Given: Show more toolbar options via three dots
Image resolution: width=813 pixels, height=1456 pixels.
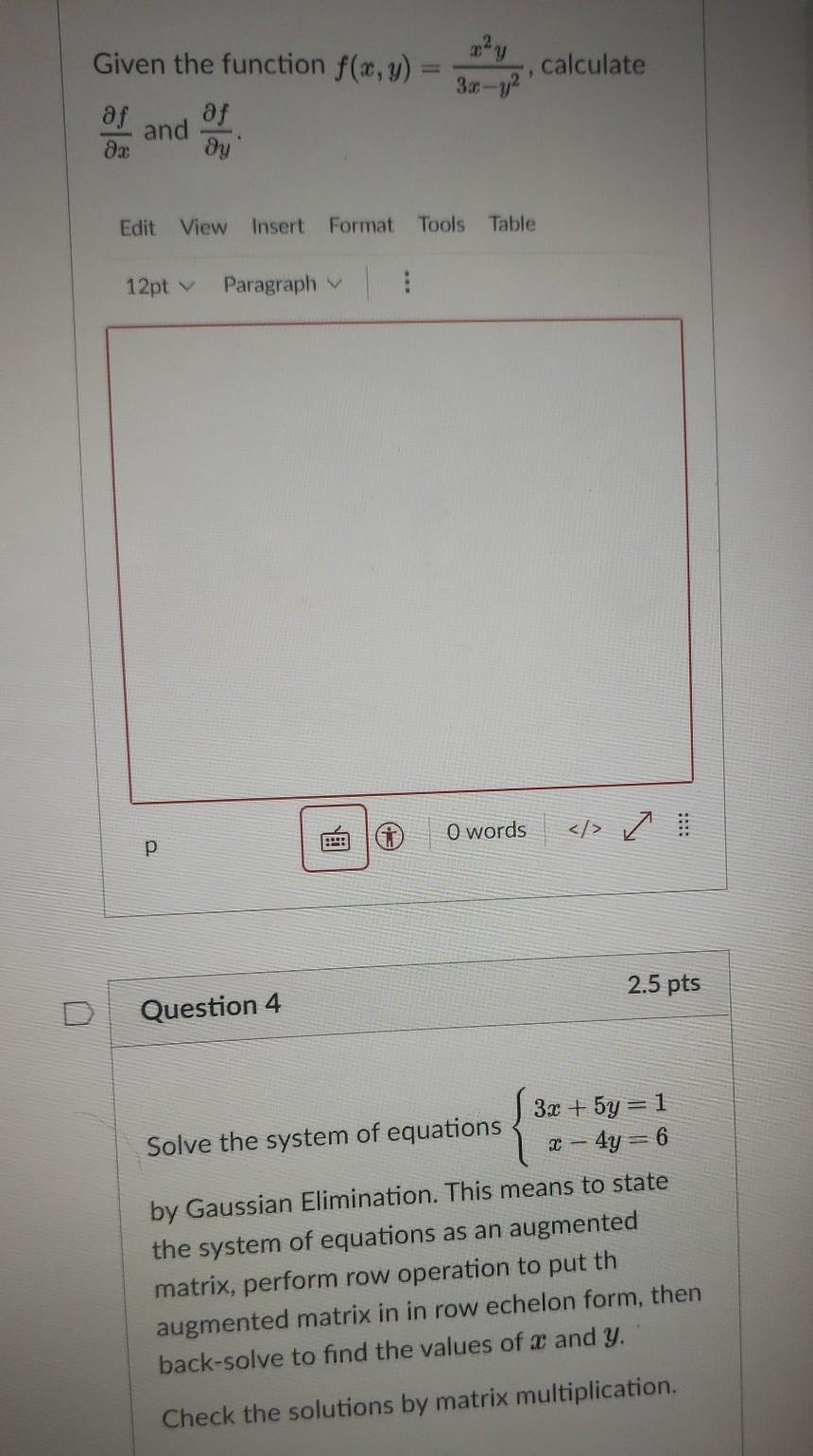Looking at the screenshot, I should click(x=406, y=283).
